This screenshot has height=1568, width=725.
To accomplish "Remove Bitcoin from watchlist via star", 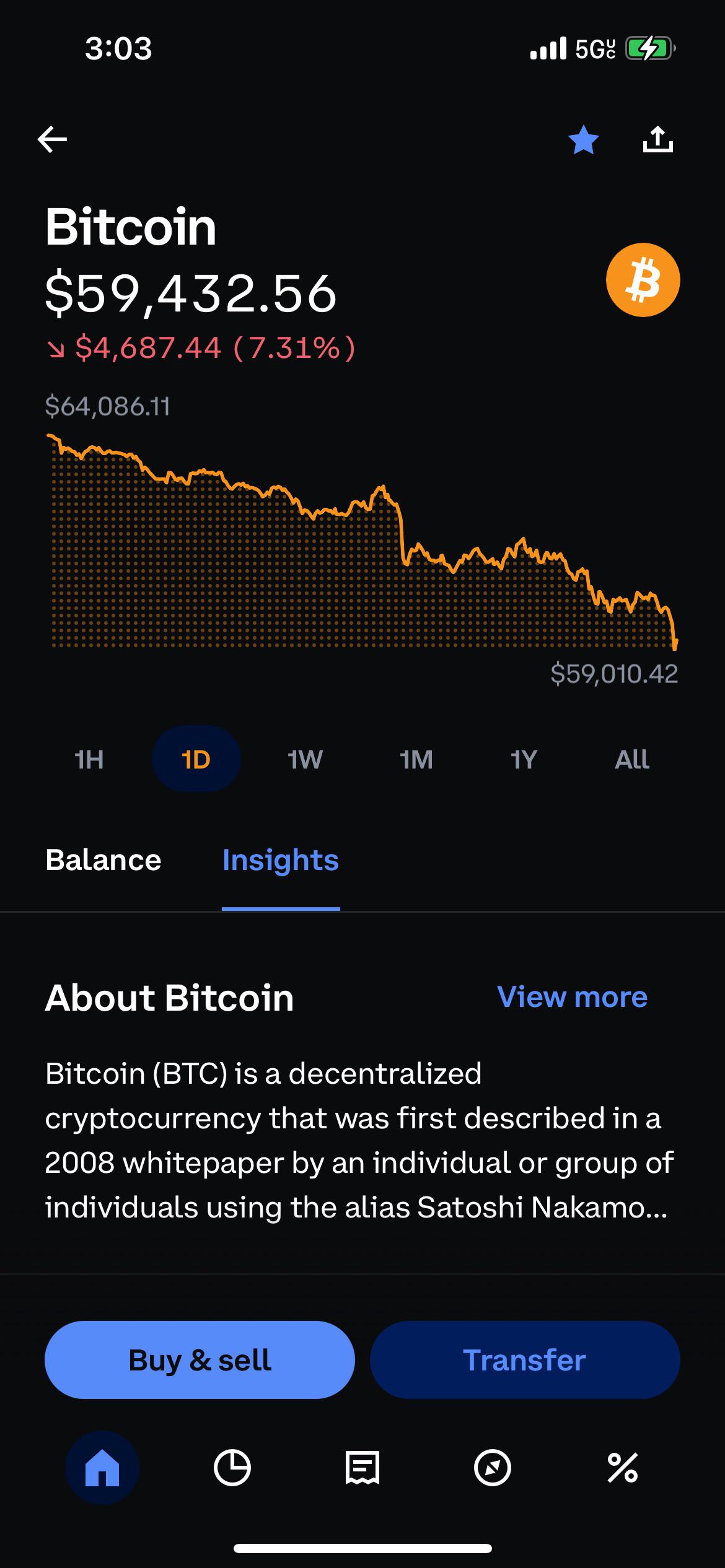I will [583, 140].
